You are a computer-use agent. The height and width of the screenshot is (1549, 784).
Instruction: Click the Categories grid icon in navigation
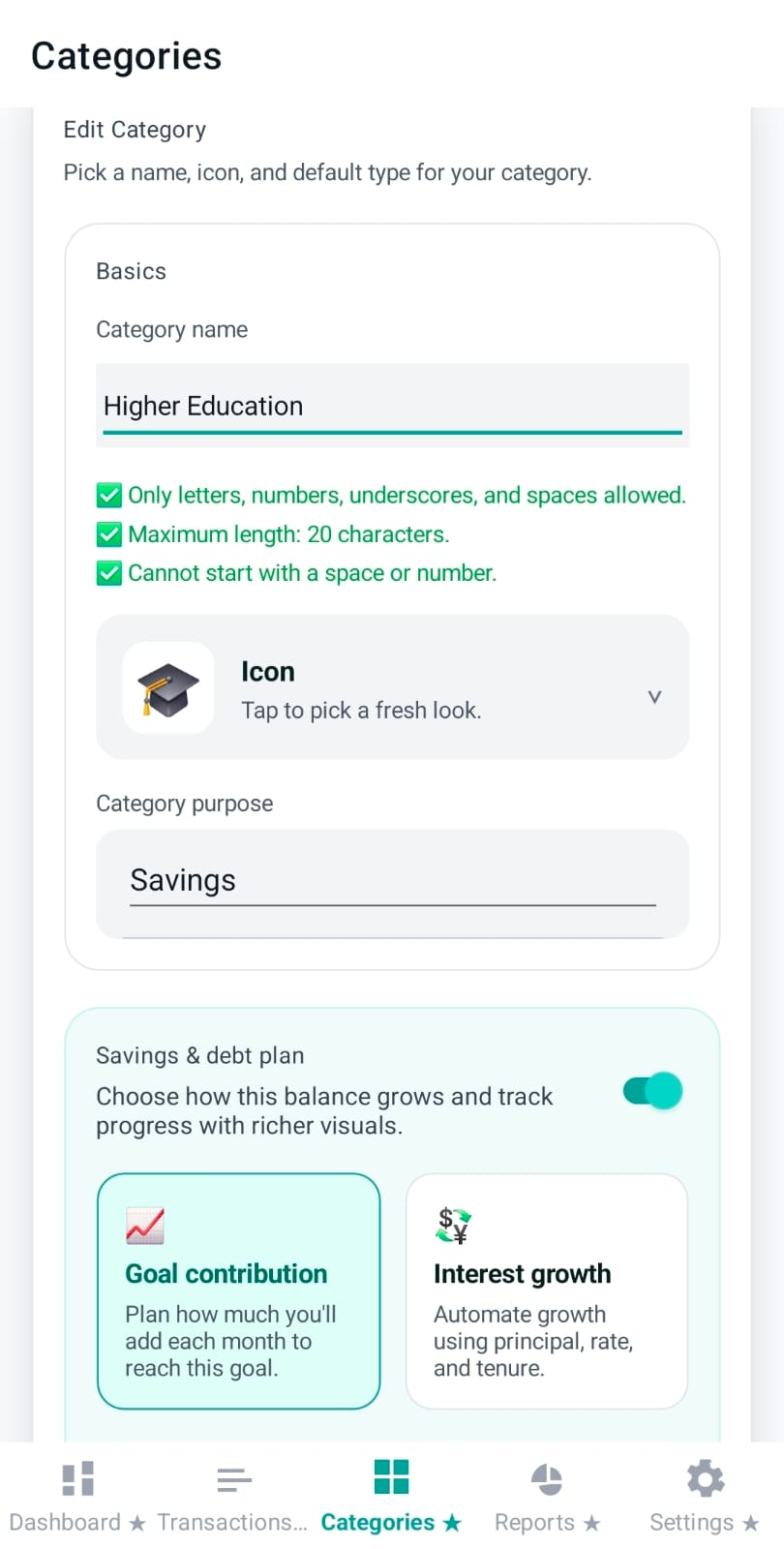(391, 1476)
